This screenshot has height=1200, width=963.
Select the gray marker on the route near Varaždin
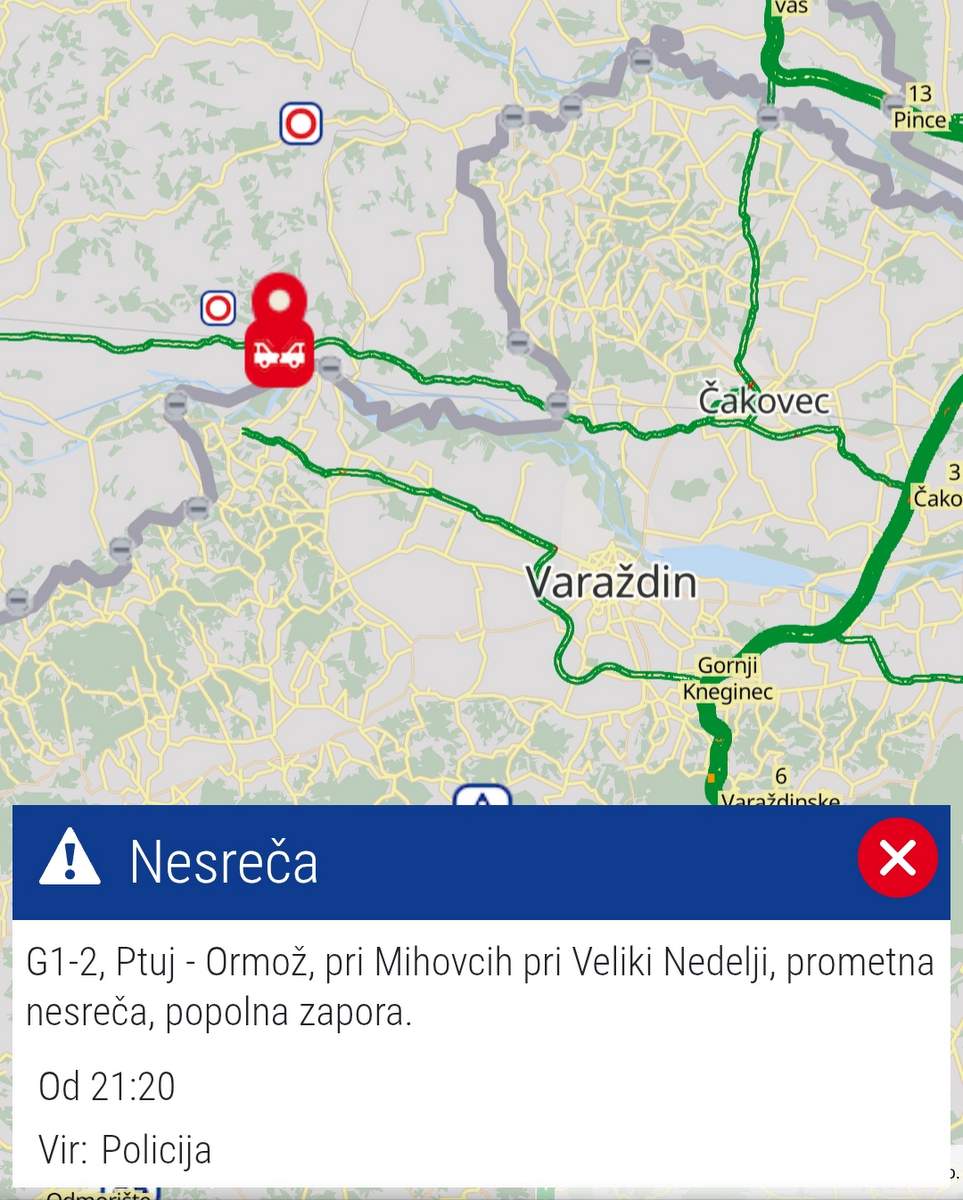coord(558,403)
